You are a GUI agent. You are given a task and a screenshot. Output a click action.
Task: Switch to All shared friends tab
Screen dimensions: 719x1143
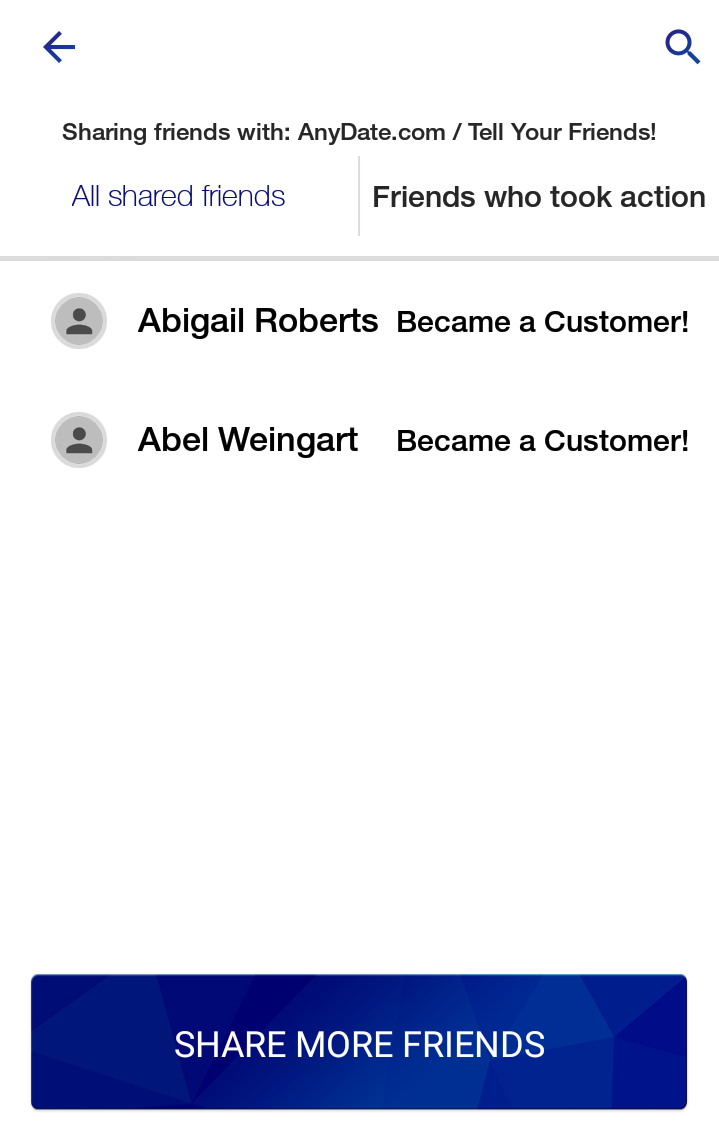coord(179,196)
